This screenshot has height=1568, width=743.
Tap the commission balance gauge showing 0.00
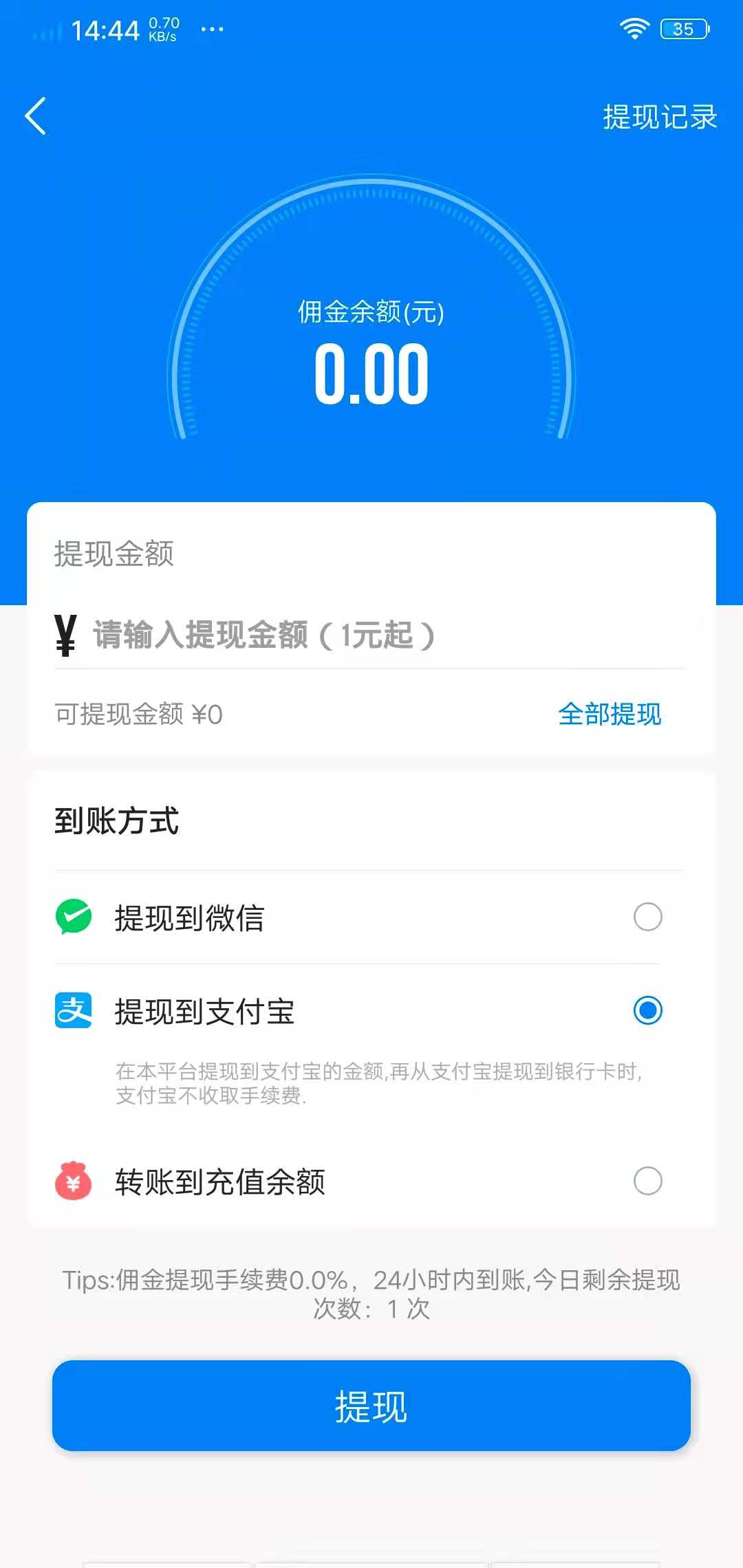tap(371, 371)
